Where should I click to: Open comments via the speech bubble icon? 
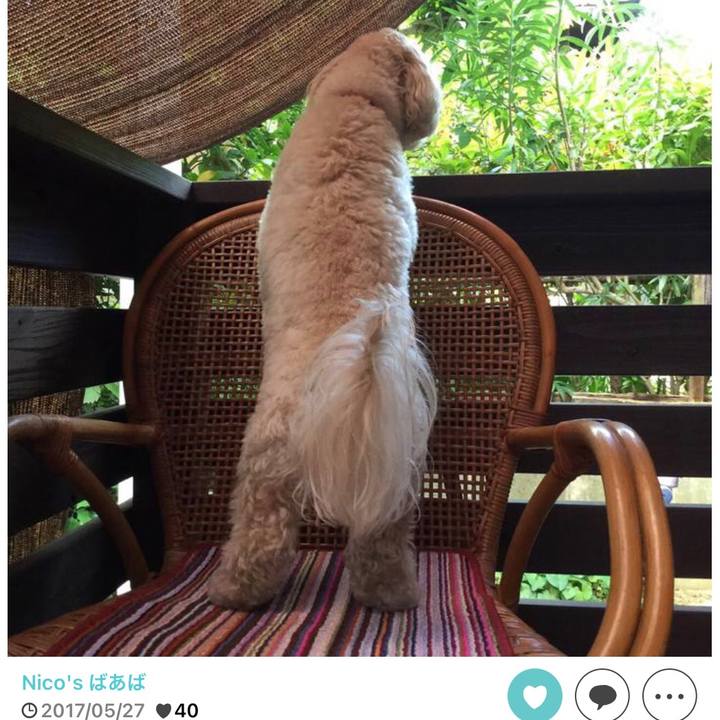tap(602, 697)
